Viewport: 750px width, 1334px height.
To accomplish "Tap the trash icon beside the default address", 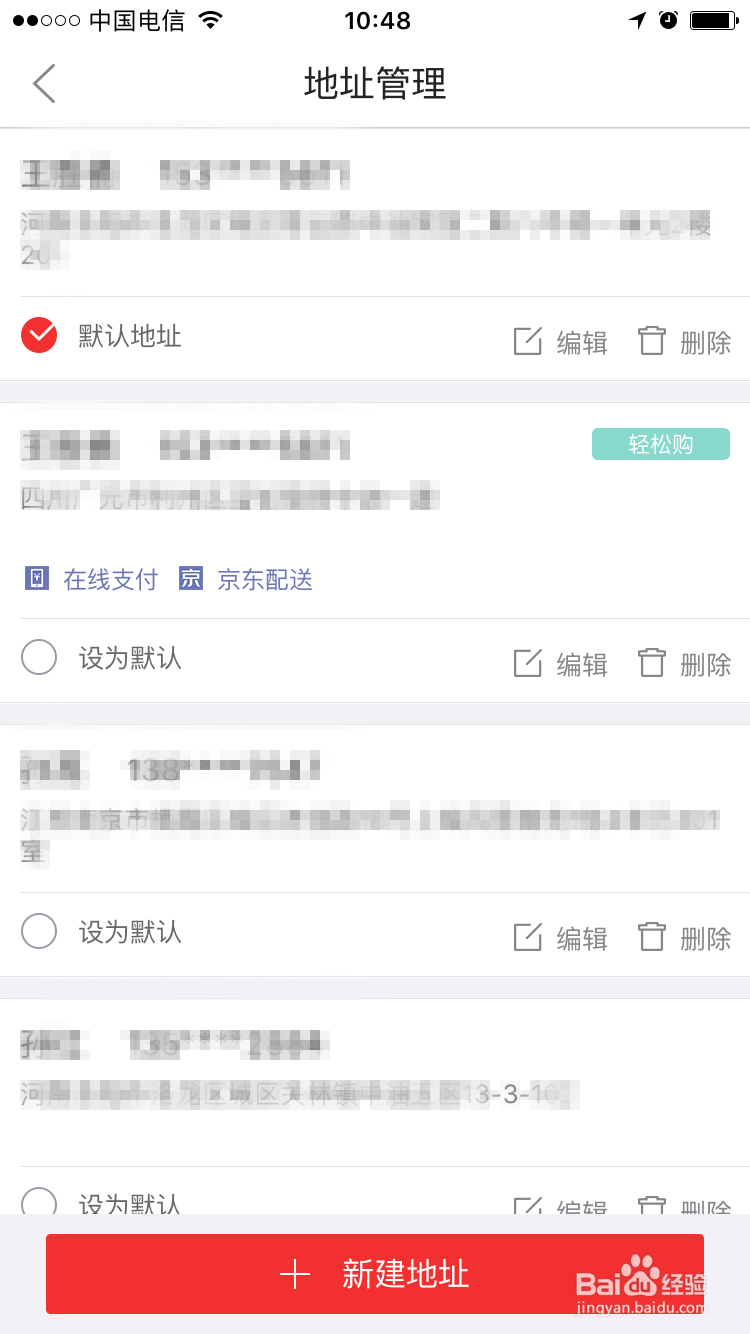I will click(x=651, y=340).
